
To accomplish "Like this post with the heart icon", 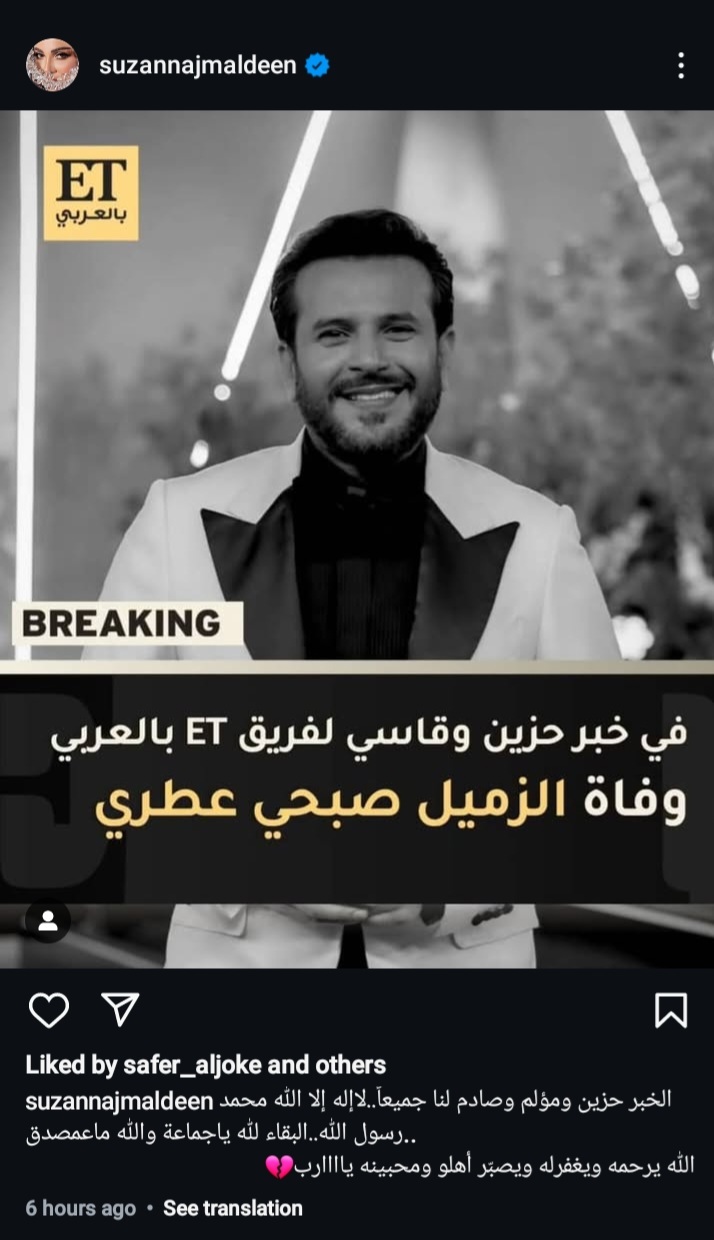I will pos(48,1010).
